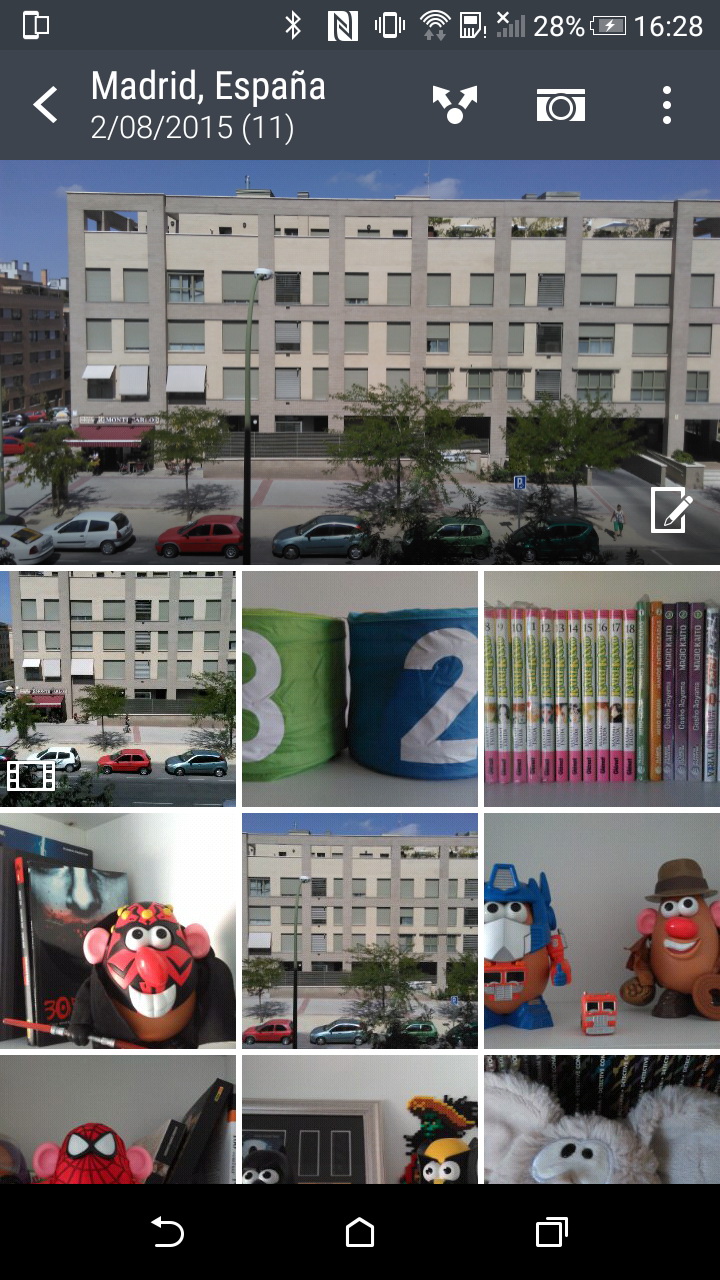Open the pixel-art Wolverine photo

click(360, 1120)
